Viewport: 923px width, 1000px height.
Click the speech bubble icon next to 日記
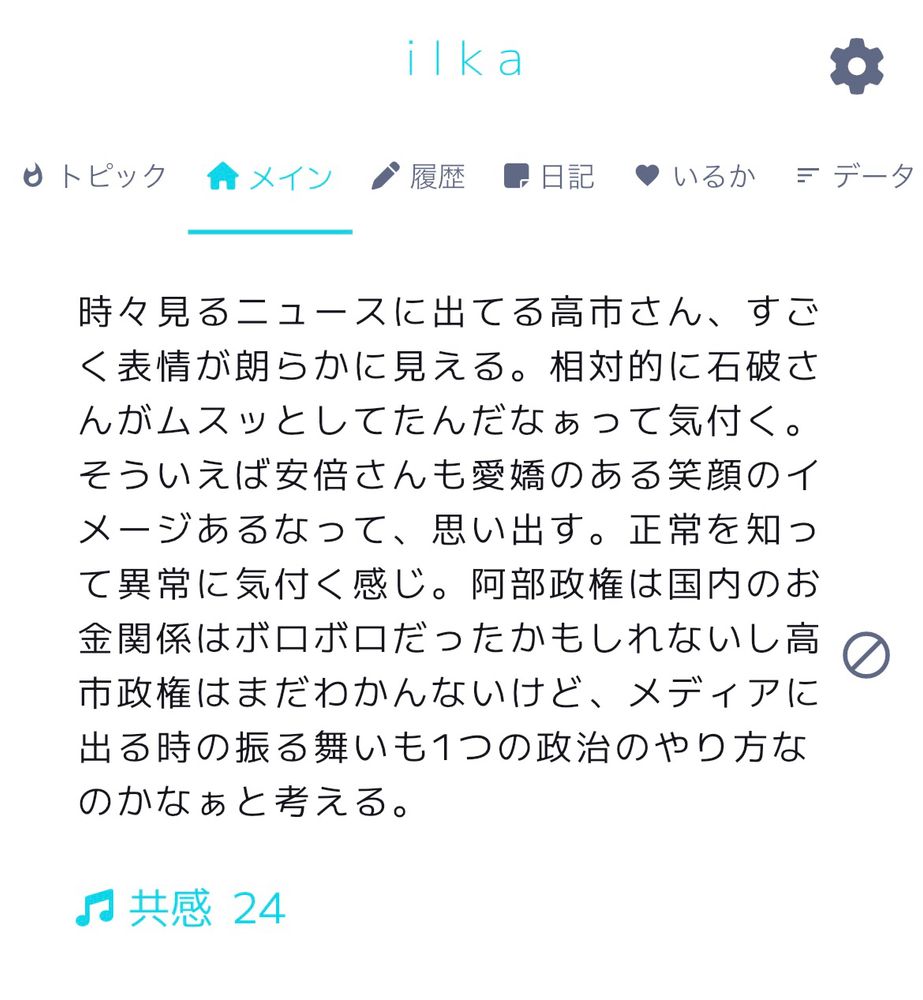(514, 175)
